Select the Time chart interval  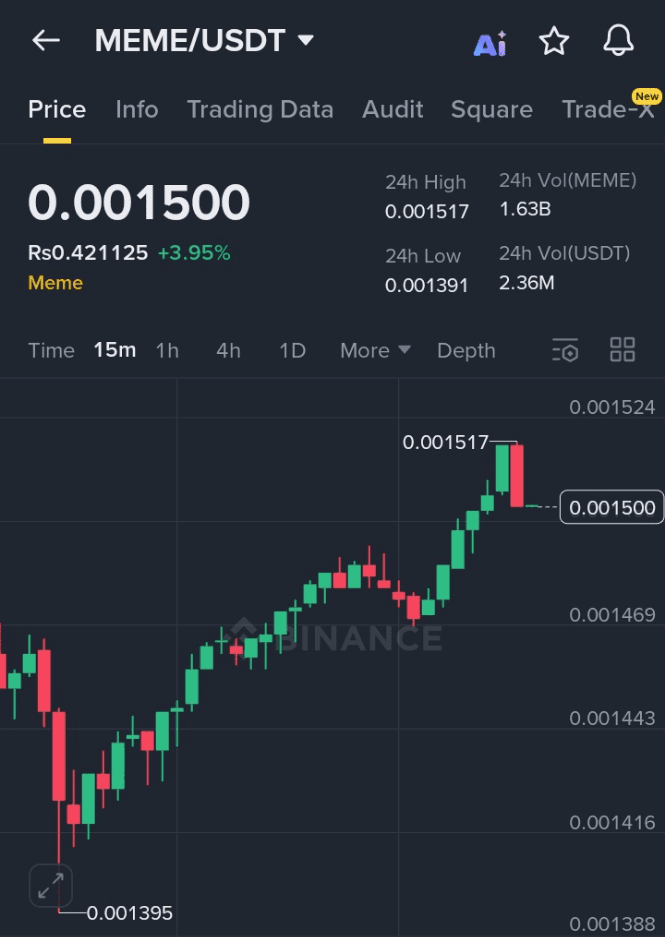coord(51,351)
